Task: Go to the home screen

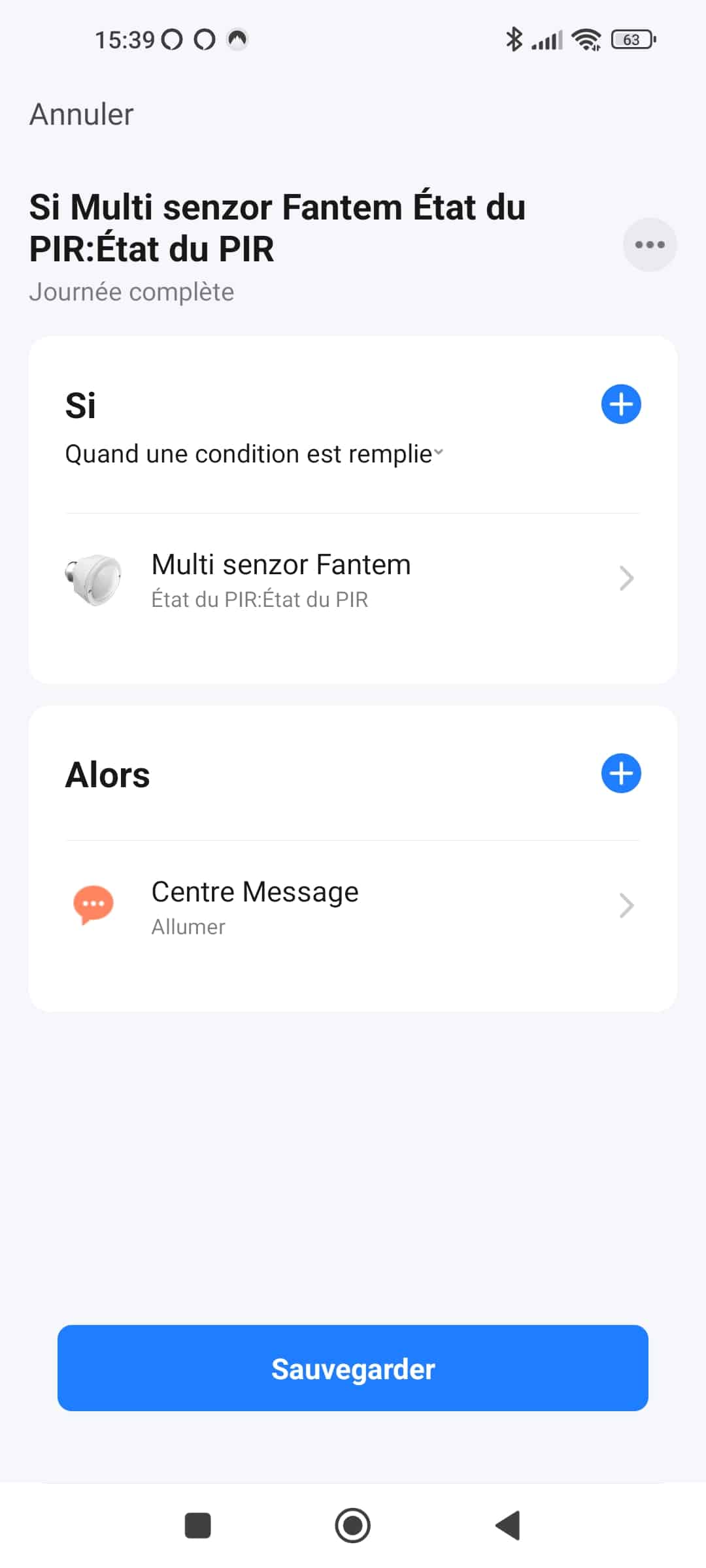Action: 352,1526
